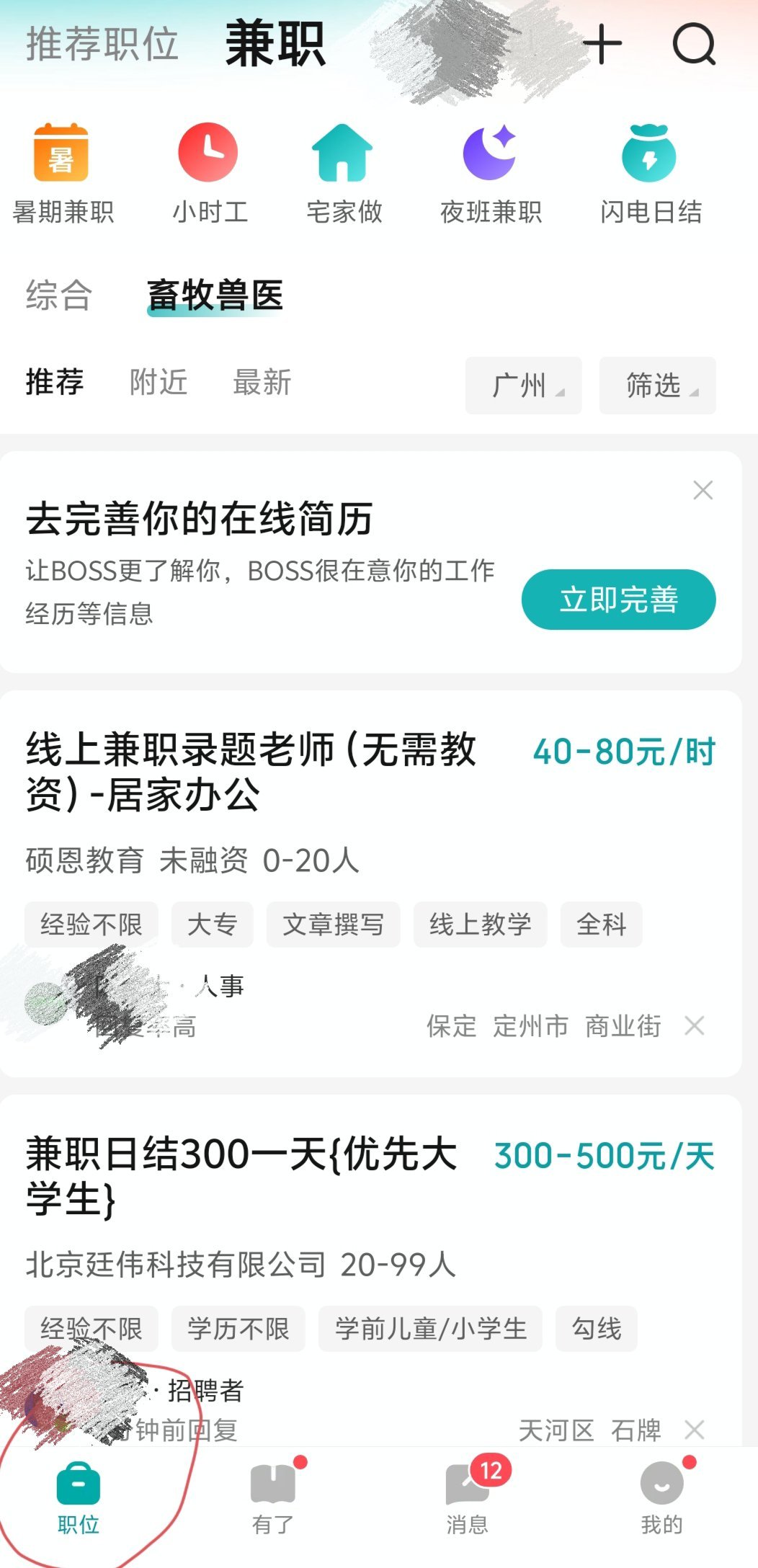Open 宅家做 category
The width and height of the screenshot is (758, 1568).
344,173
